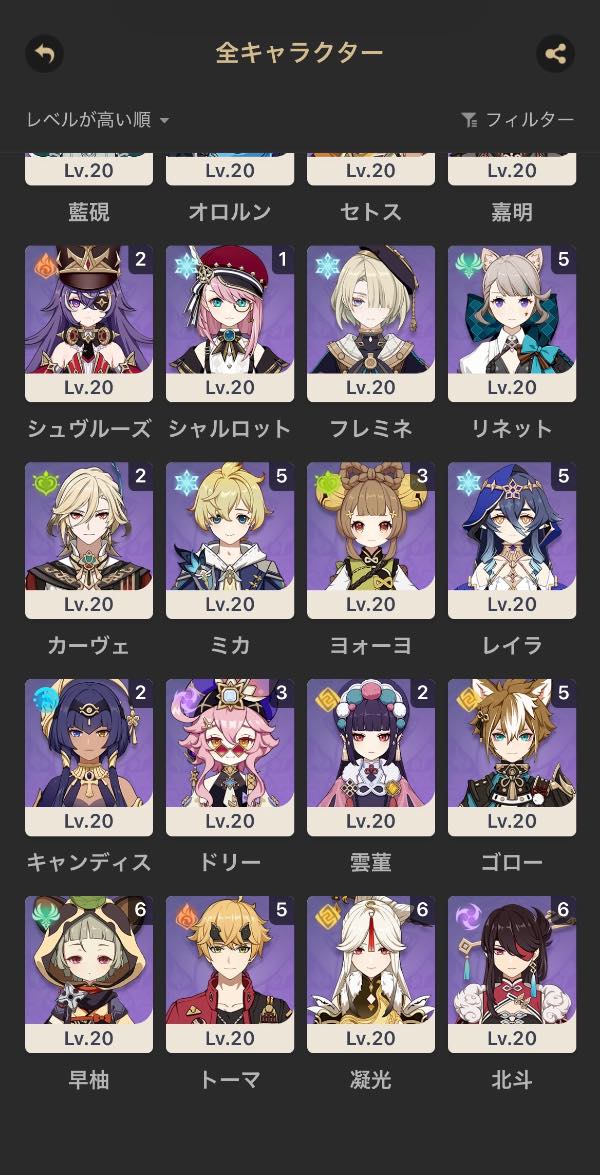Go back using the arrow icon
This screenshot has height=1175, width=600.
pos(44,53)
